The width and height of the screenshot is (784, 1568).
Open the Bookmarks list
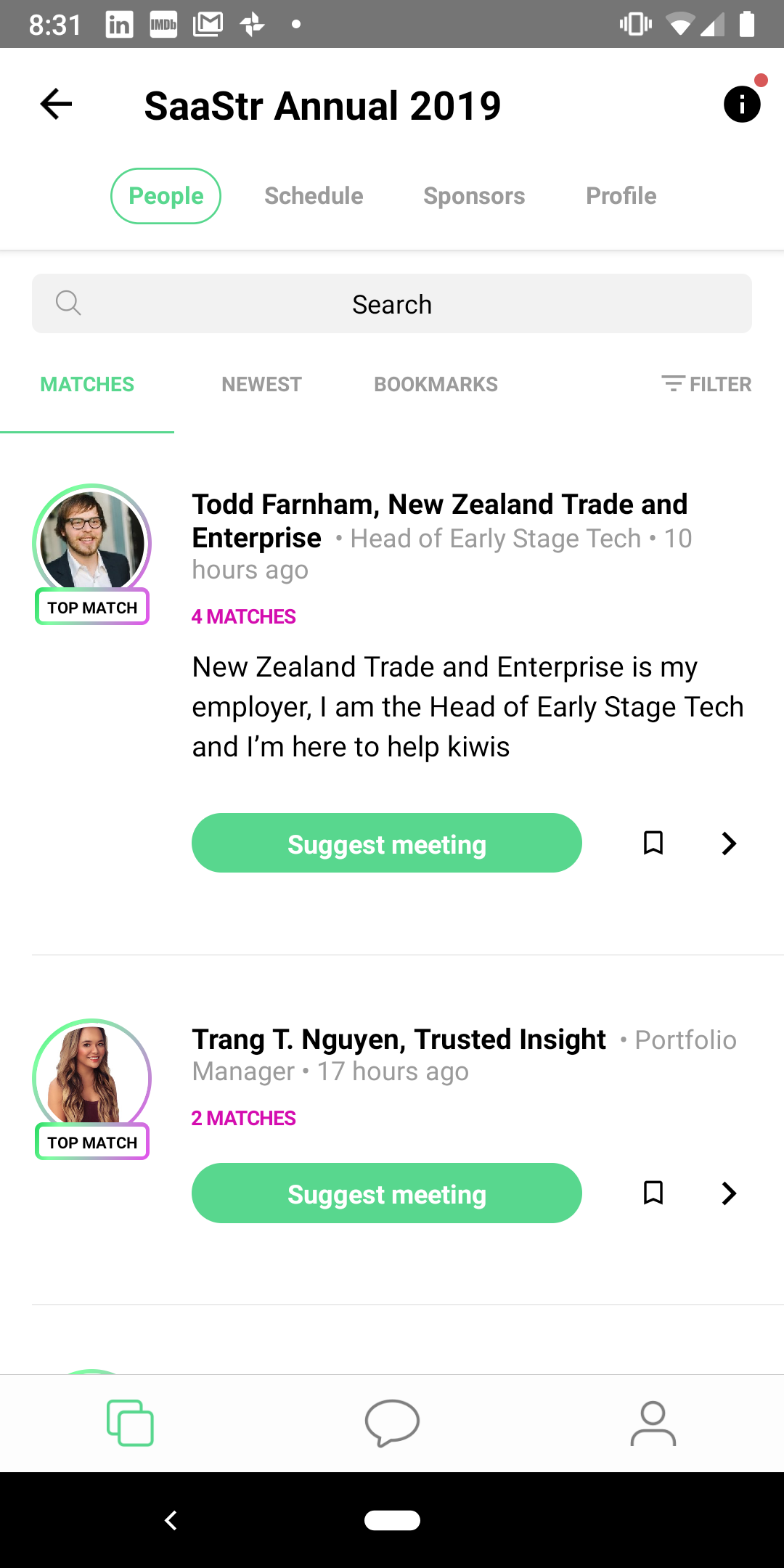[436, 385]
